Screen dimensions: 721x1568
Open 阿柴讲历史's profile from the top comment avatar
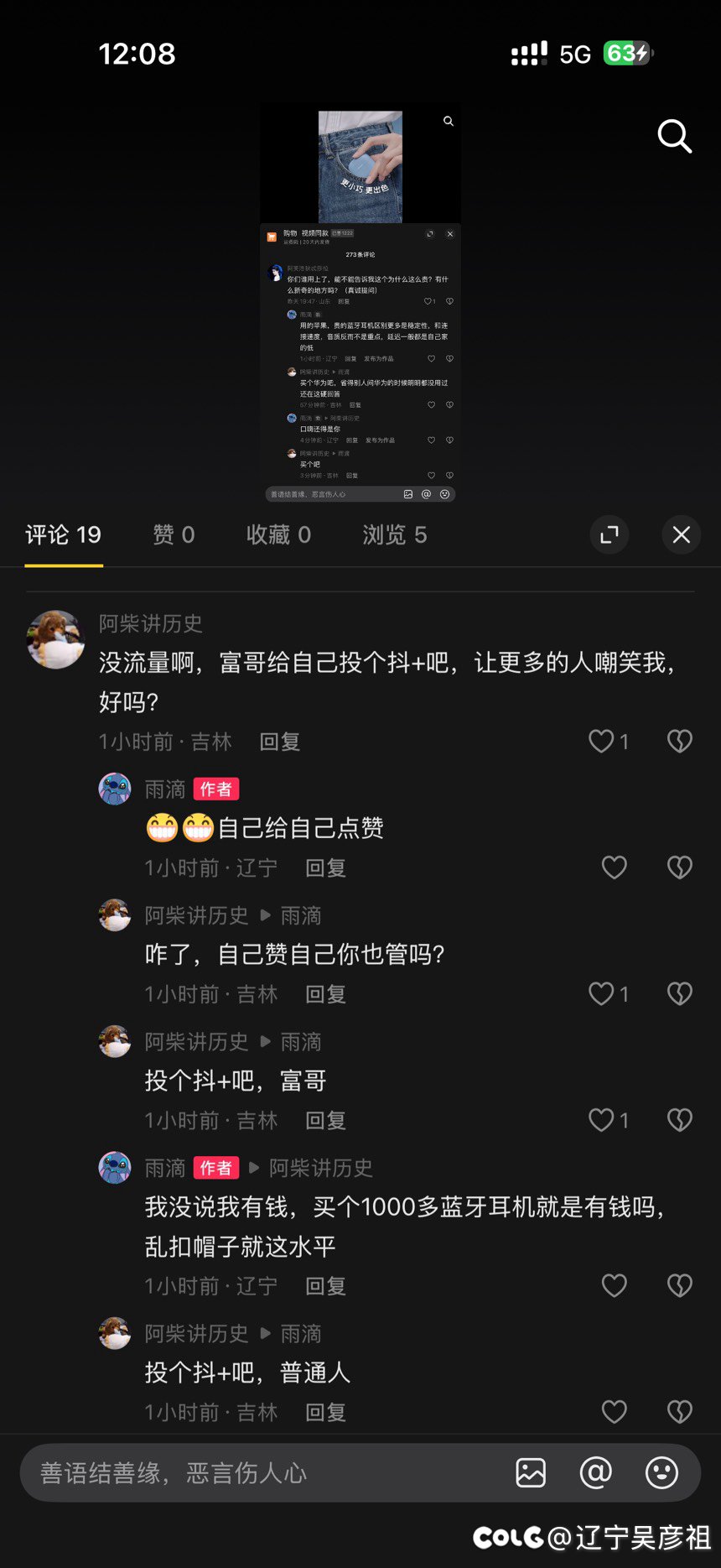55,639
